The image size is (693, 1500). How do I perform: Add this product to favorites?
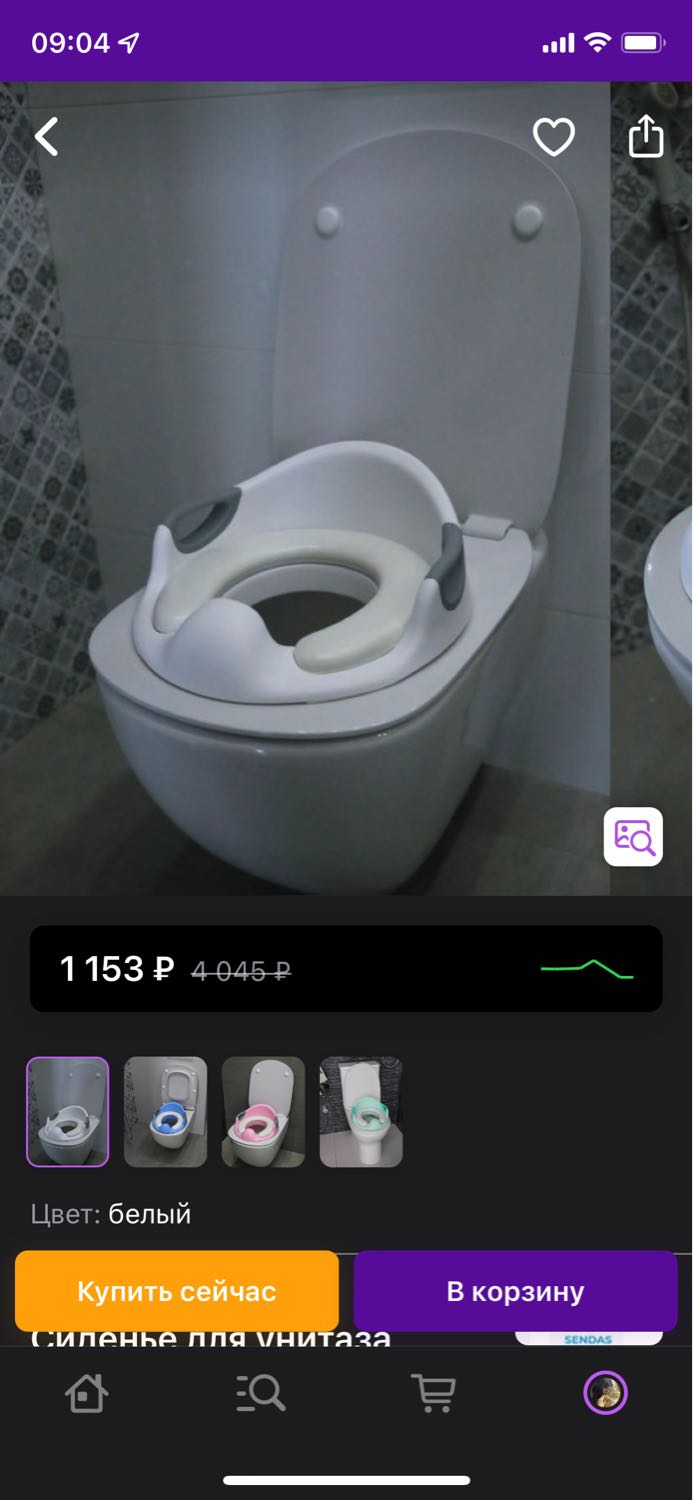553,137
